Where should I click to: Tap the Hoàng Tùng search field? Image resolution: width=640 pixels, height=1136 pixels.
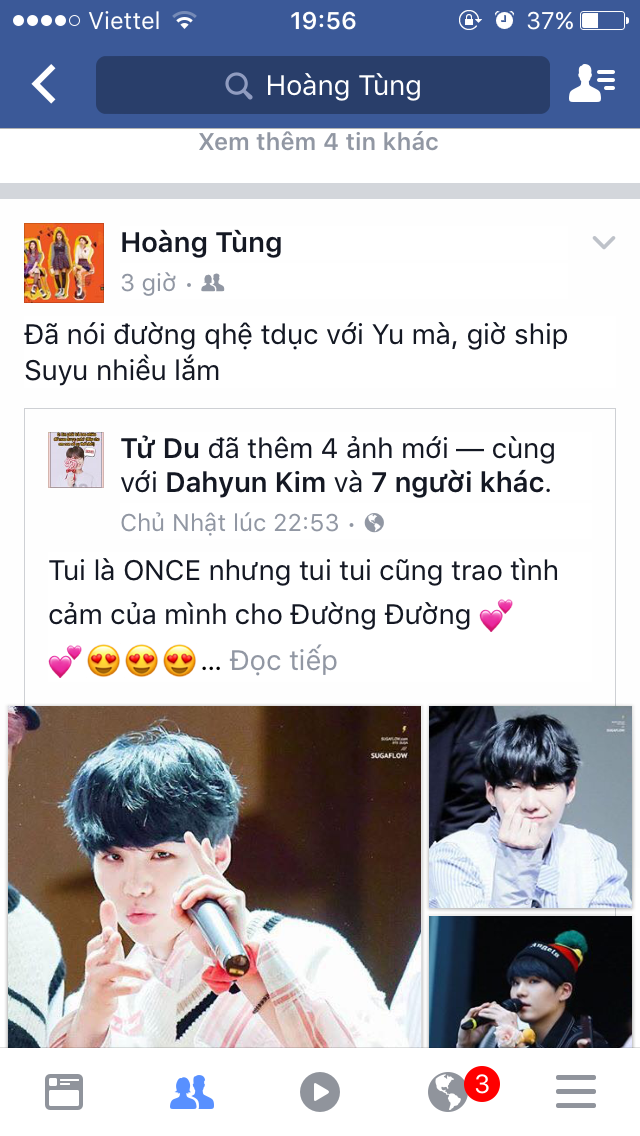(x=322, y=86)
